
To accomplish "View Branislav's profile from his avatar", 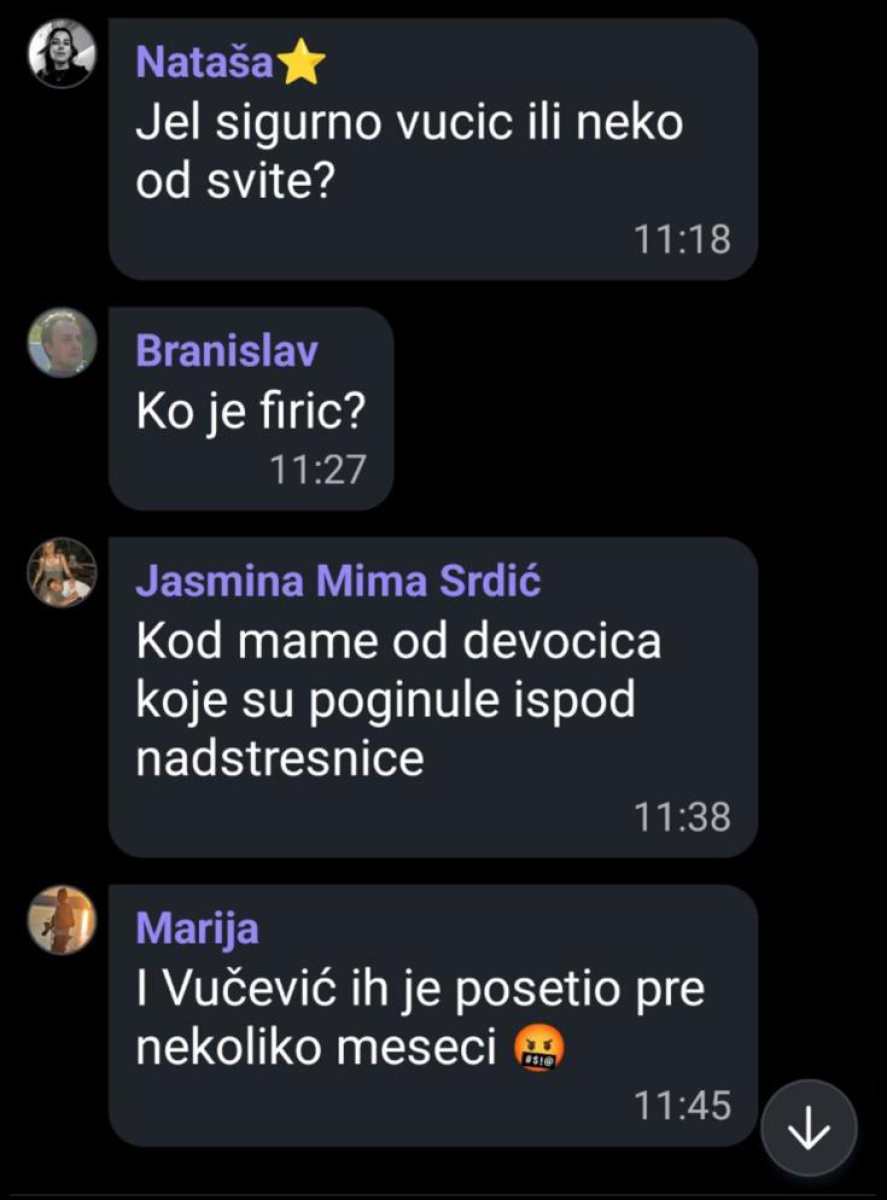I will [x=62, y=342].
